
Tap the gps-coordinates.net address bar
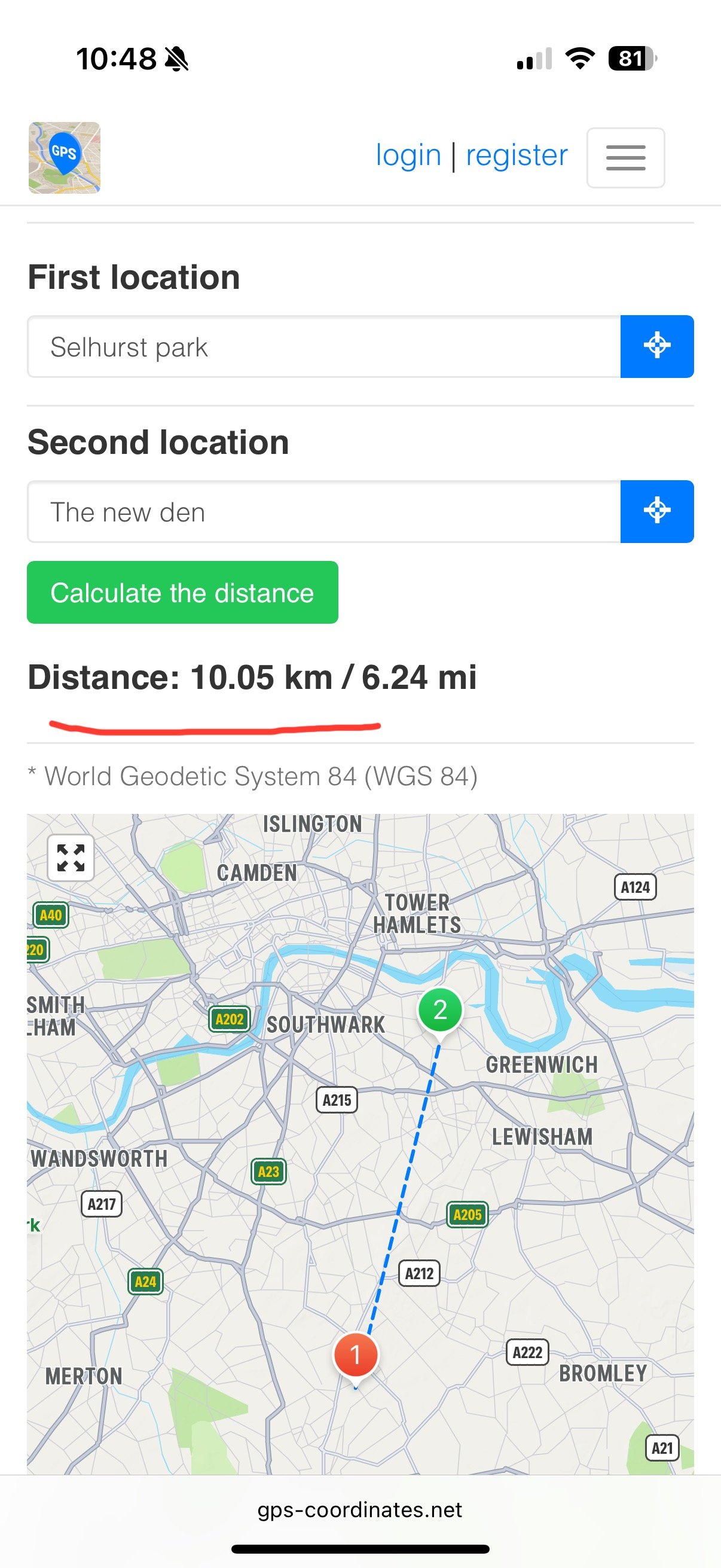coord(360,1509)
